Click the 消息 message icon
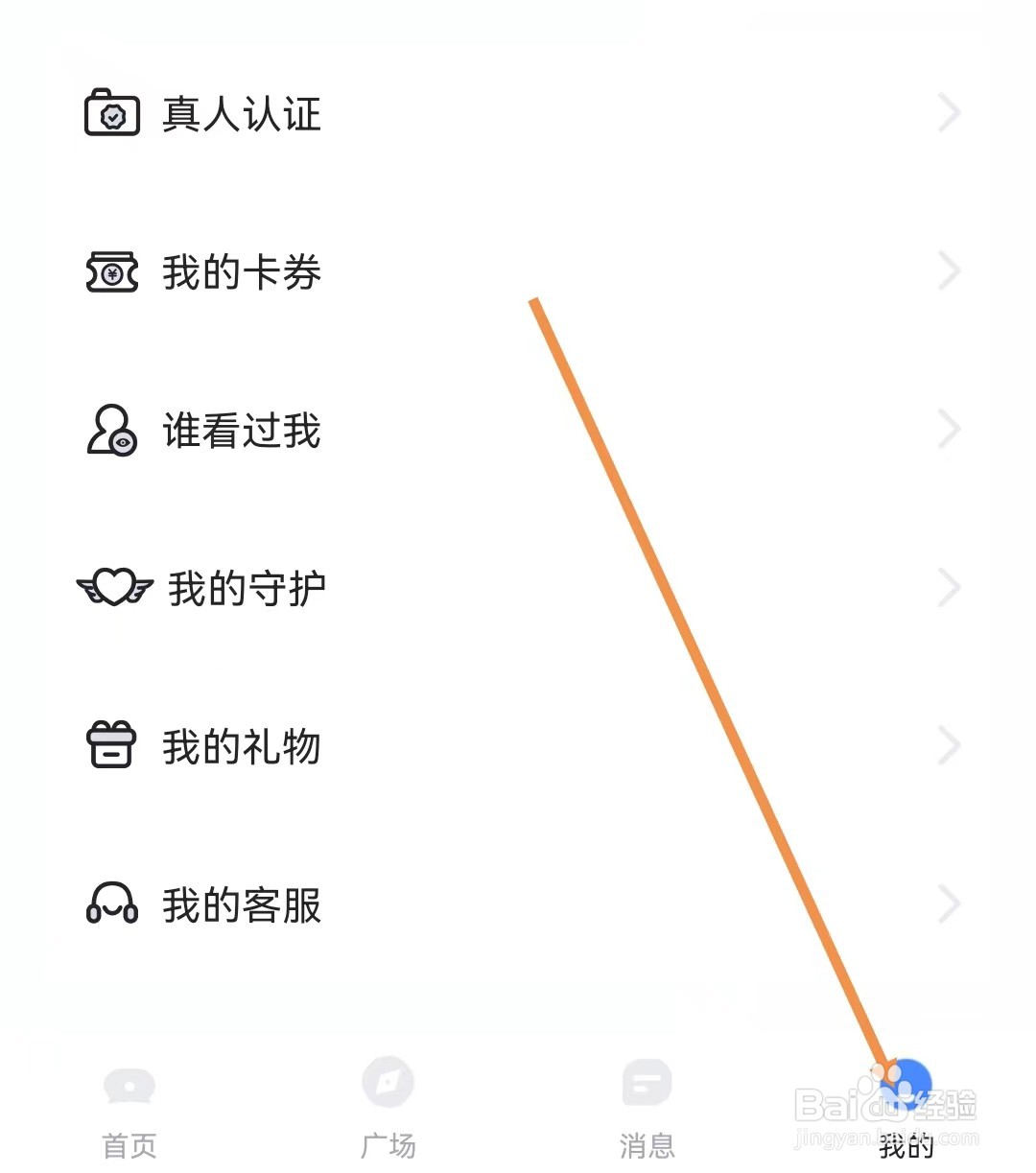1036x1173 pixels. point(647,1085)
